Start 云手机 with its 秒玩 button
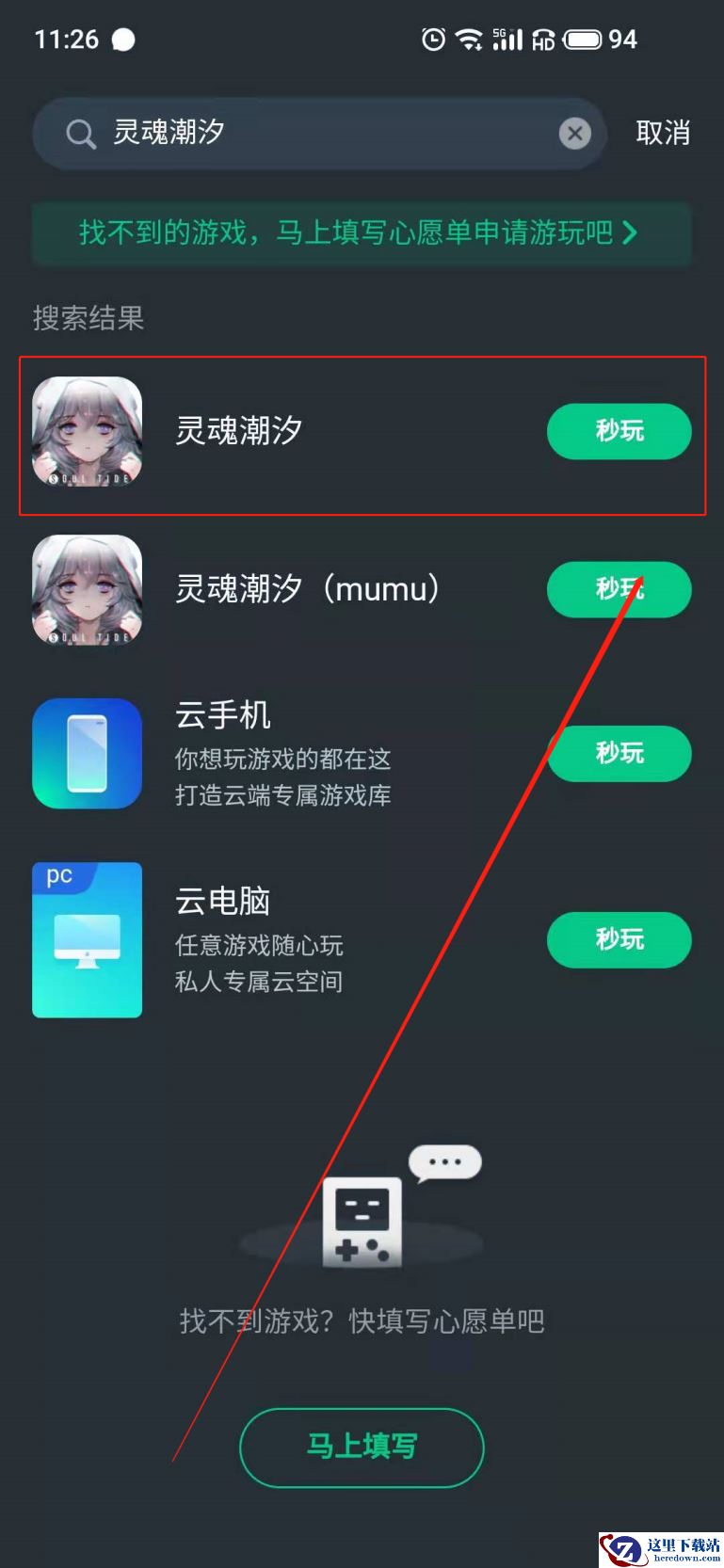724x1568 pixels. tap(619, 753)
